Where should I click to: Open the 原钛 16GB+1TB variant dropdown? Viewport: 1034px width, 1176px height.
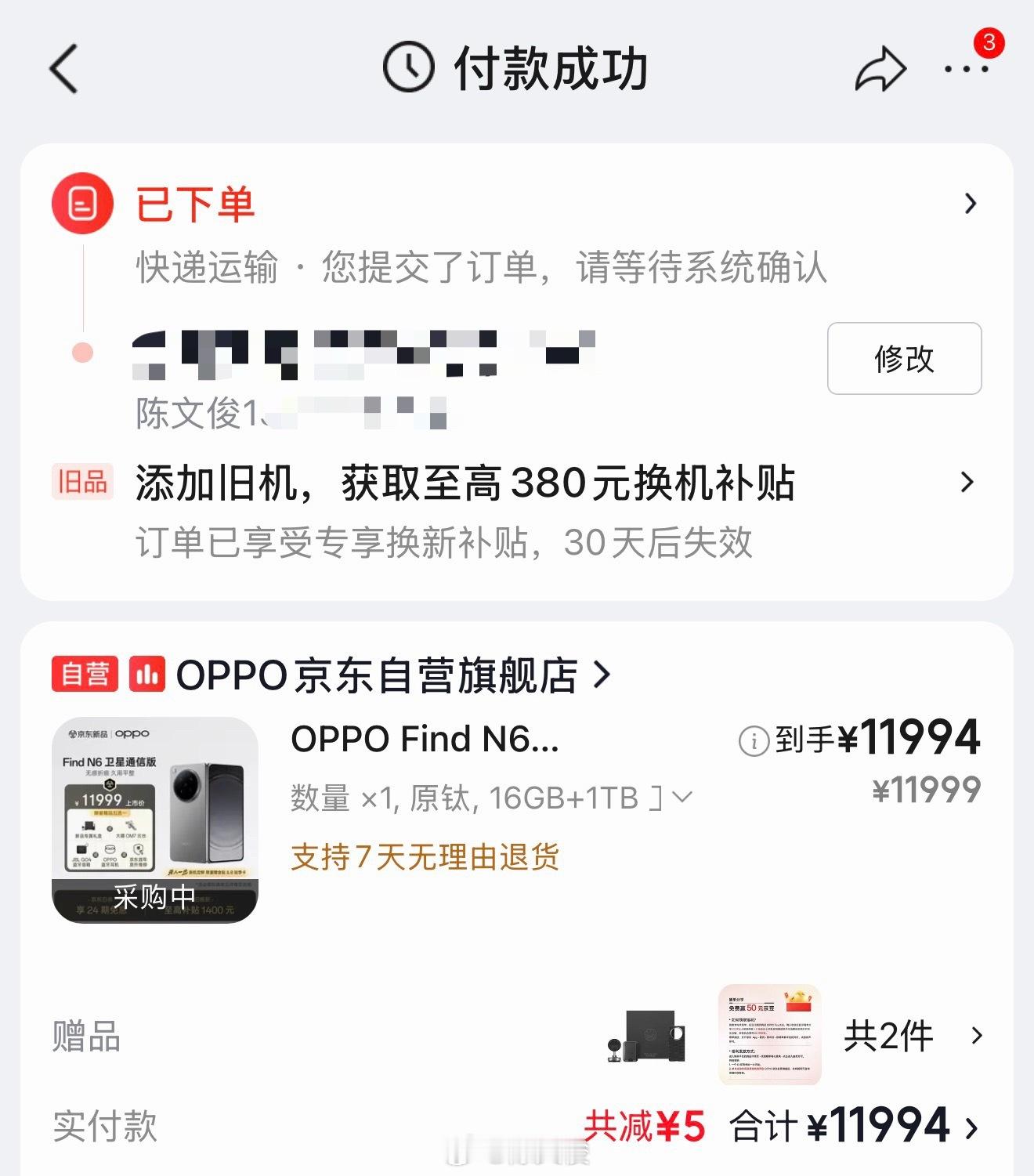[681, 797]
